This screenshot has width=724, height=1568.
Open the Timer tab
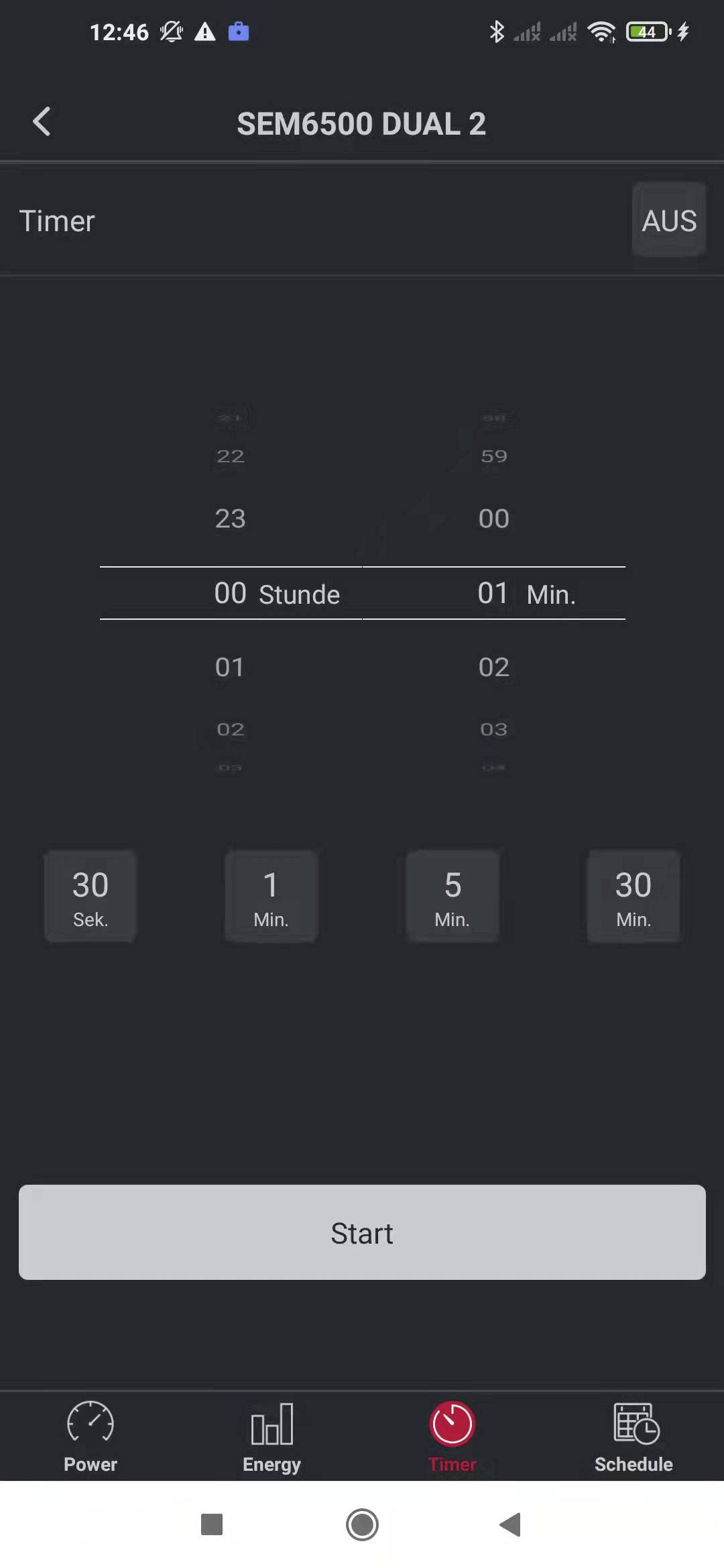point(452,1435)
